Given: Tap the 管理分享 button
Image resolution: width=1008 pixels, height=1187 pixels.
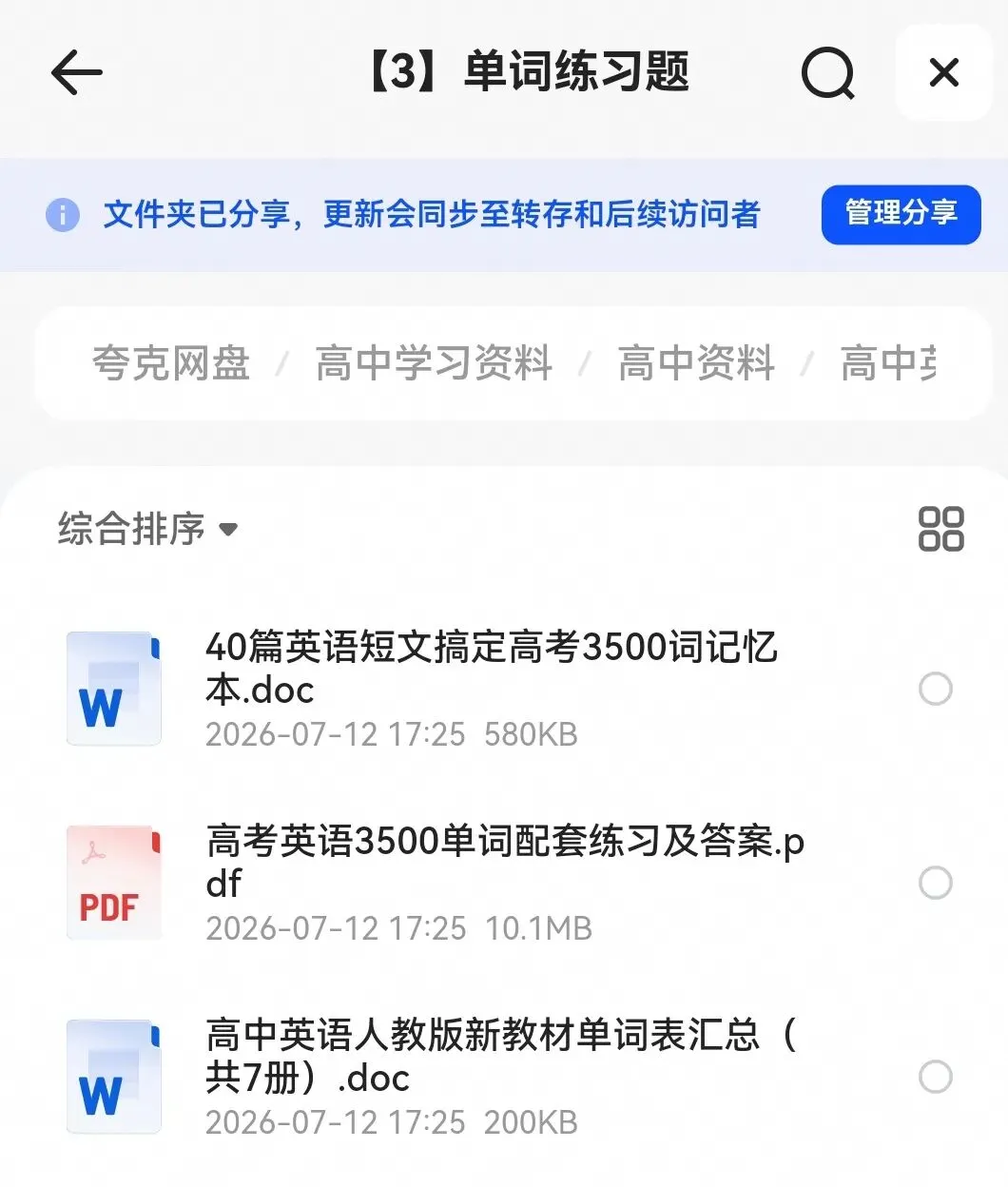Looking at the screenshot, I should click(901, 214).
